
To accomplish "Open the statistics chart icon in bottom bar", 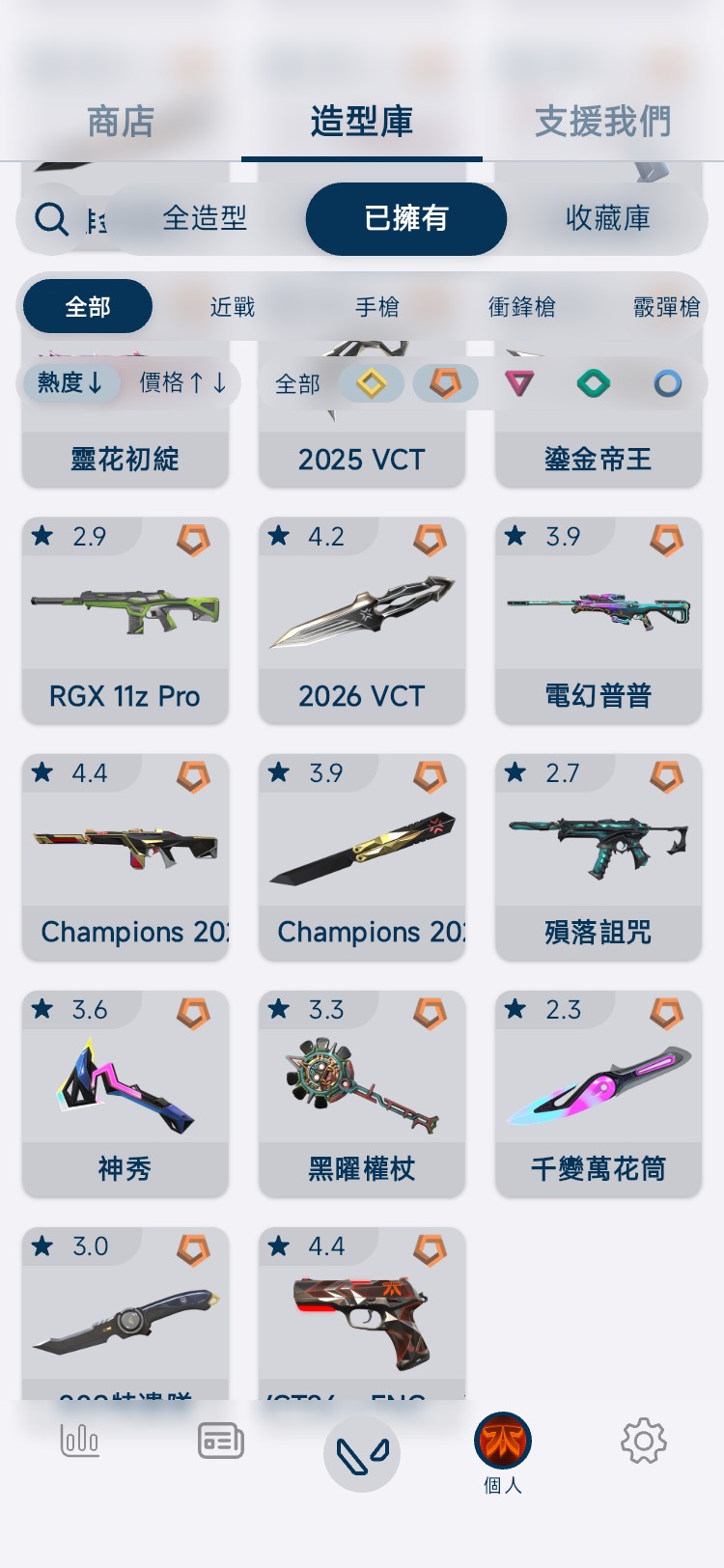I will pyautogui.click(x=80, y=1440).
